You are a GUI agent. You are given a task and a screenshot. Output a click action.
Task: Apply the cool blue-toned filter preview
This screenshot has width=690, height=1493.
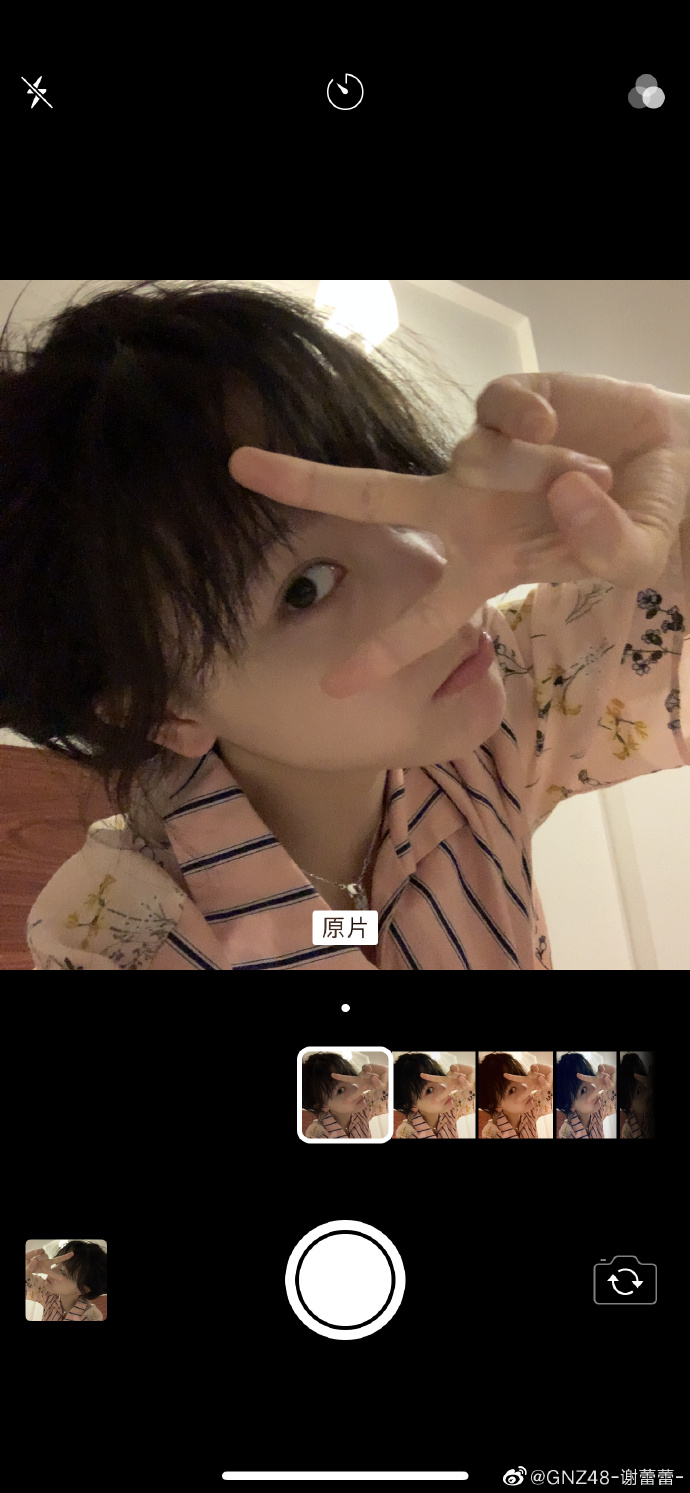point(586,1095)
